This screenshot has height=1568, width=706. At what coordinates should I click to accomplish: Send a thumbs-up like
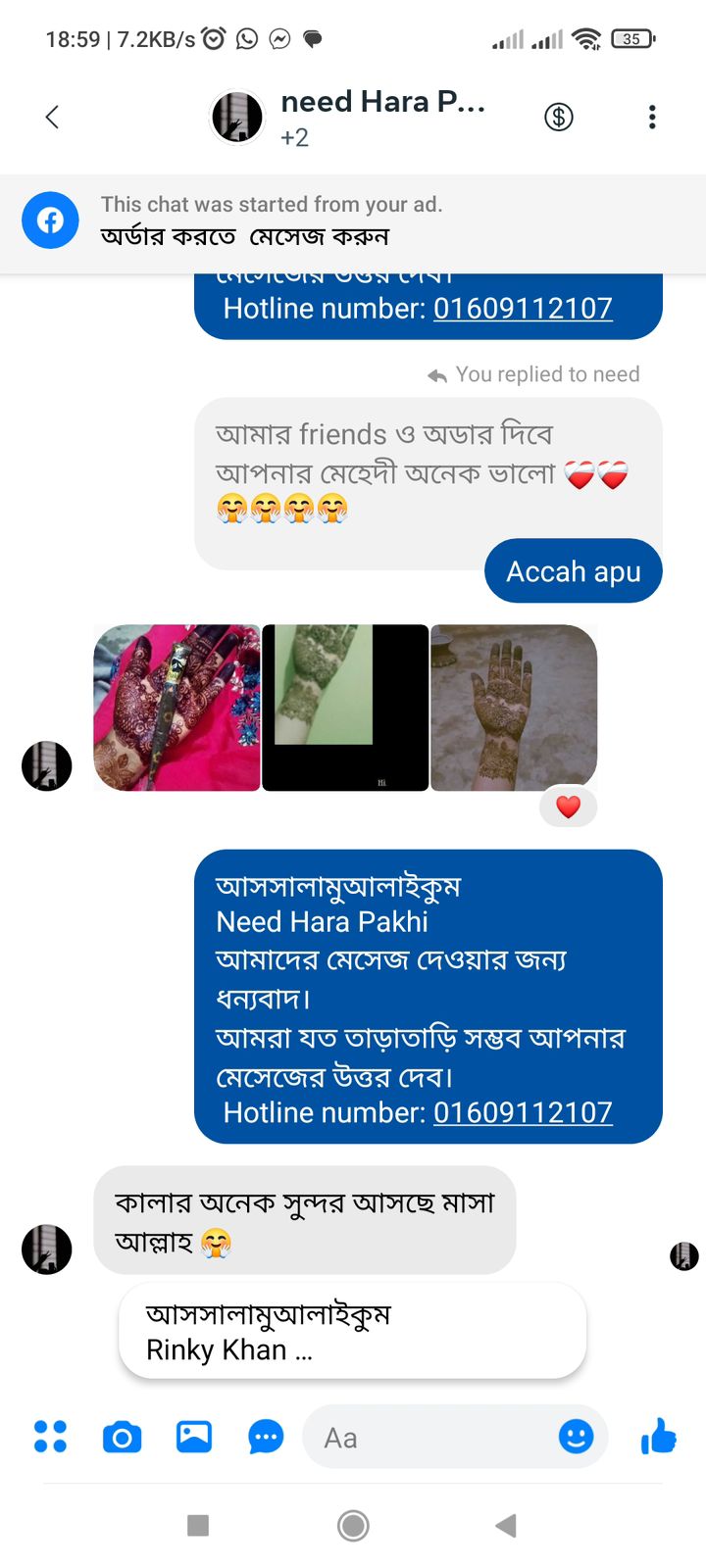point(659,1437)
